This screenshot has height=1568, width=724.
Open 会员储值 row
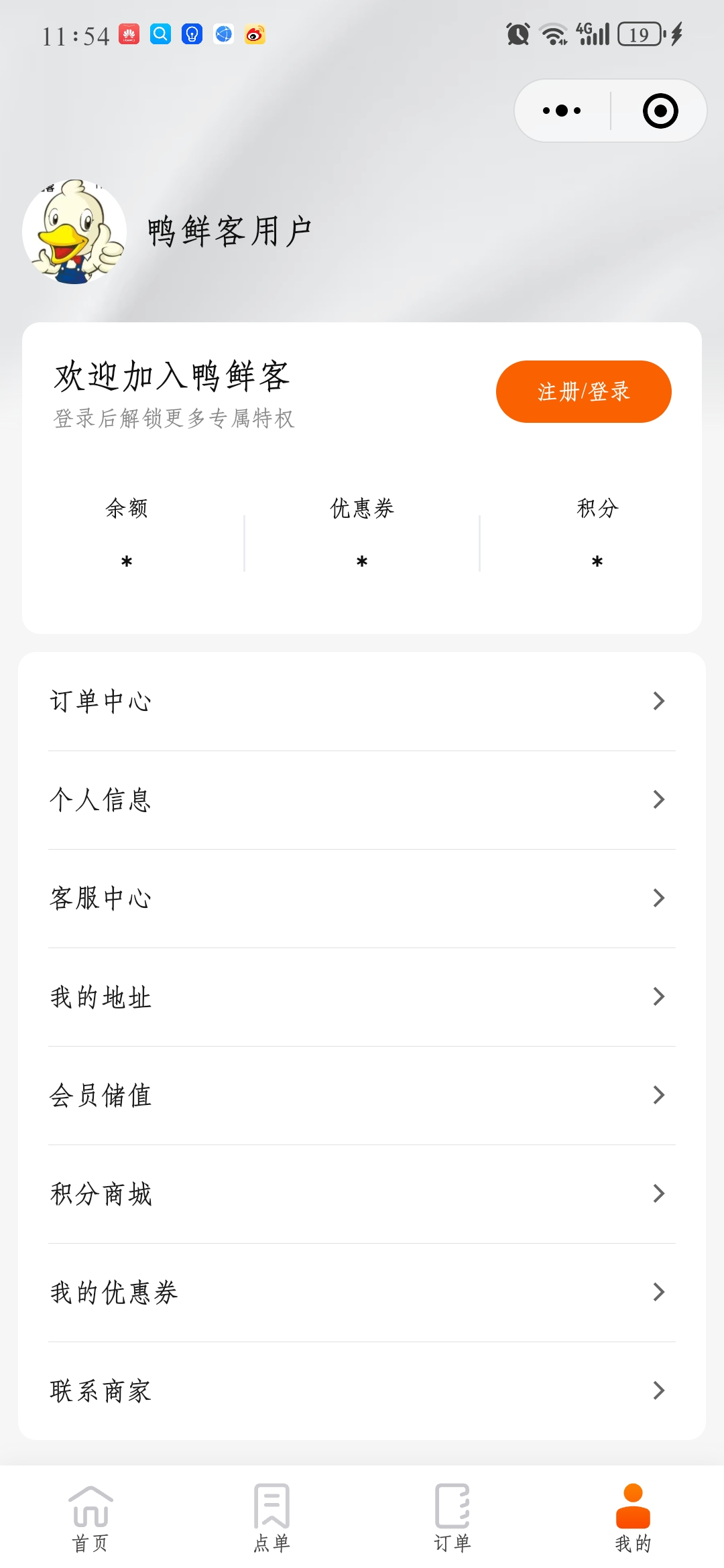[362, 1095]
